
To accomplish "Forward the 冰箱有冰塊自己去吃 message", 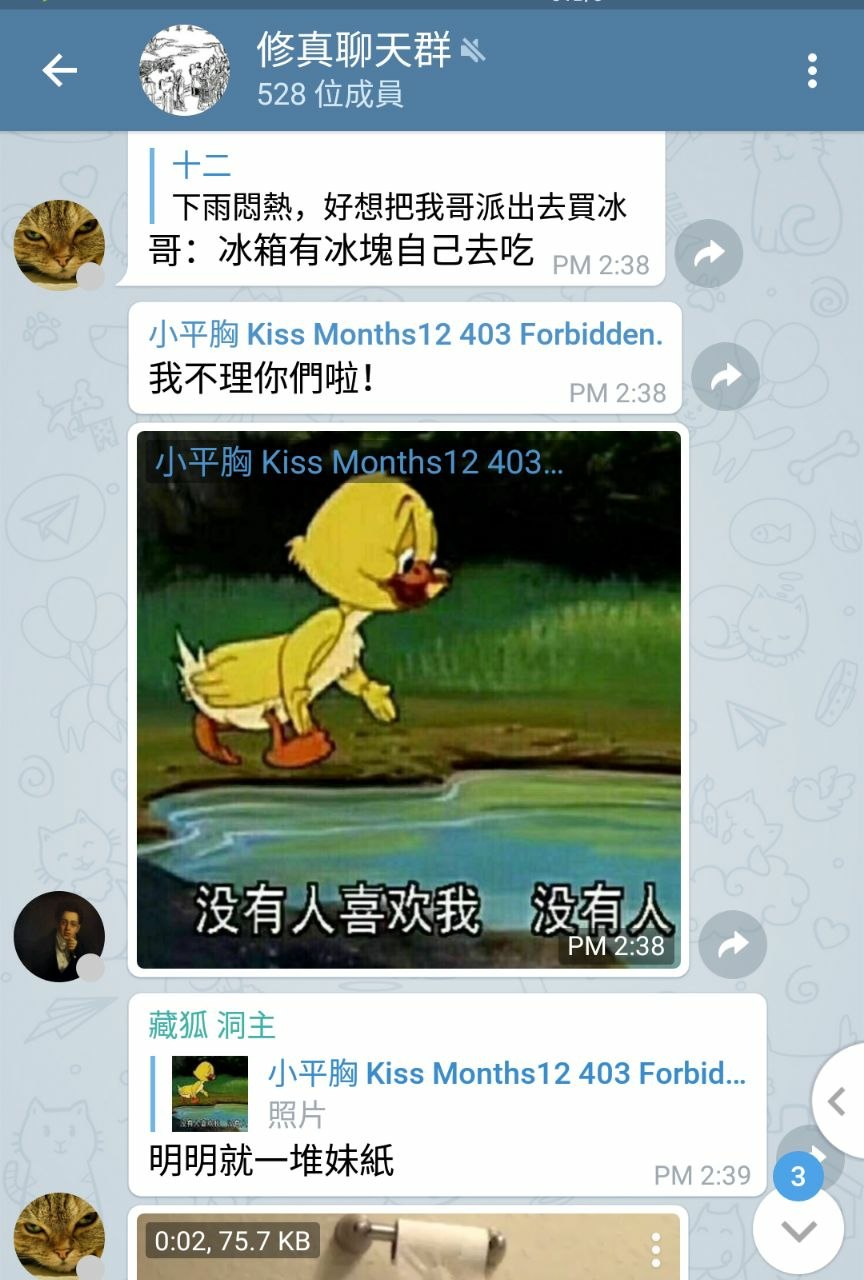I will pos(708,254).
